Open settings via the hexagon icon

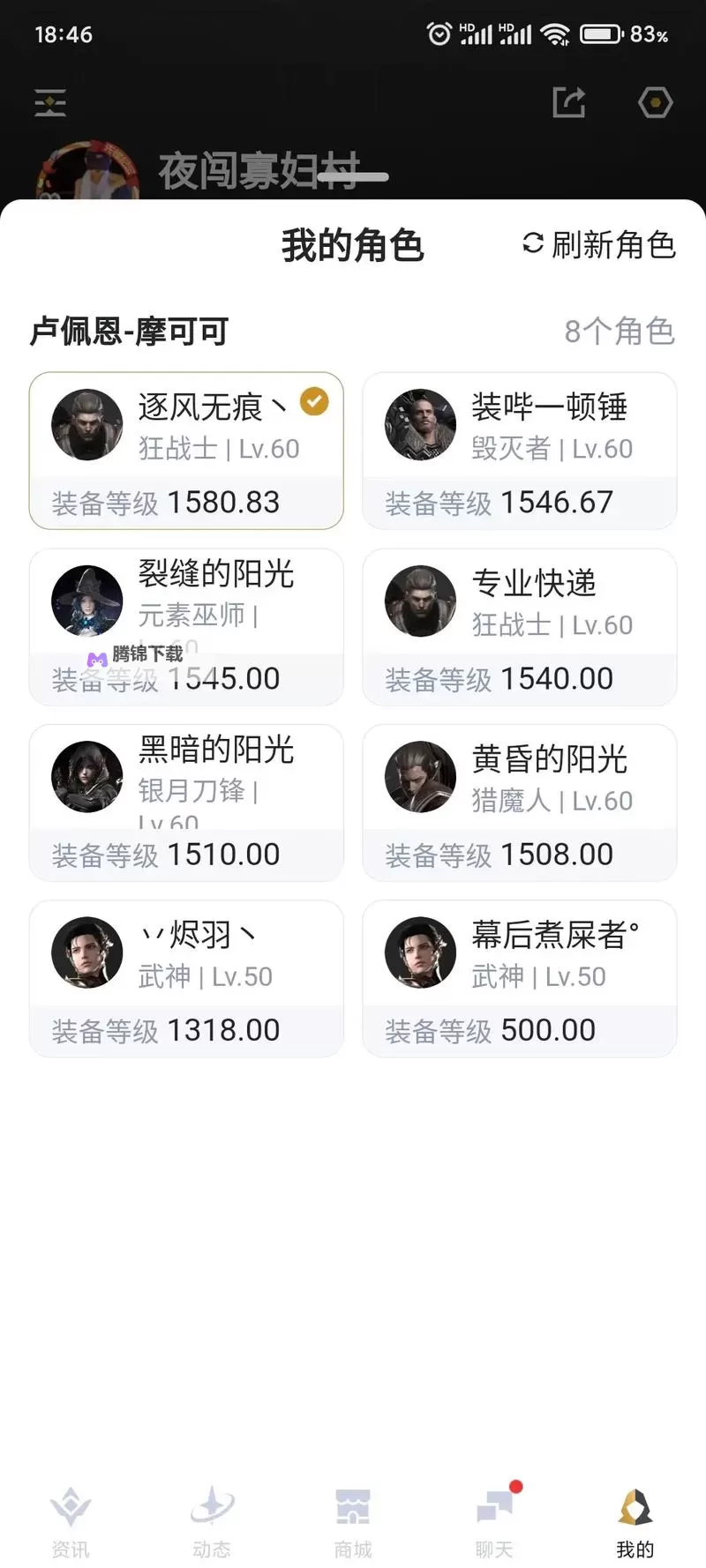654,101
